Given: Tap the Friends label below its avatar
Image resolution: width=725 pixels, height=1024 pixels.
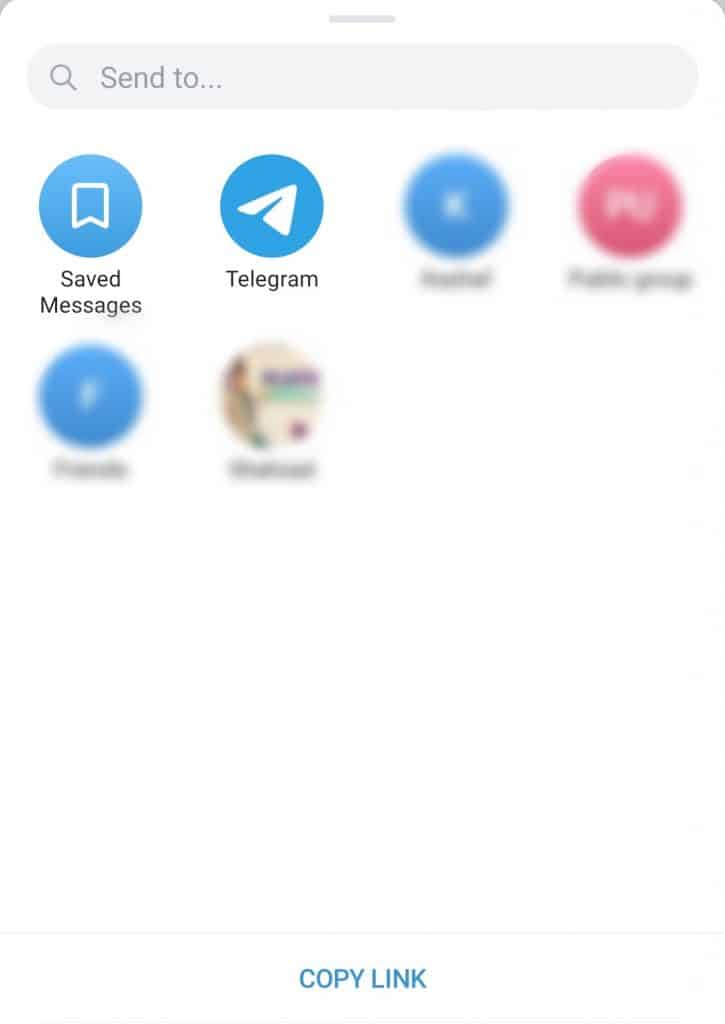Looking at the screenshot, I should pos(91,468).
